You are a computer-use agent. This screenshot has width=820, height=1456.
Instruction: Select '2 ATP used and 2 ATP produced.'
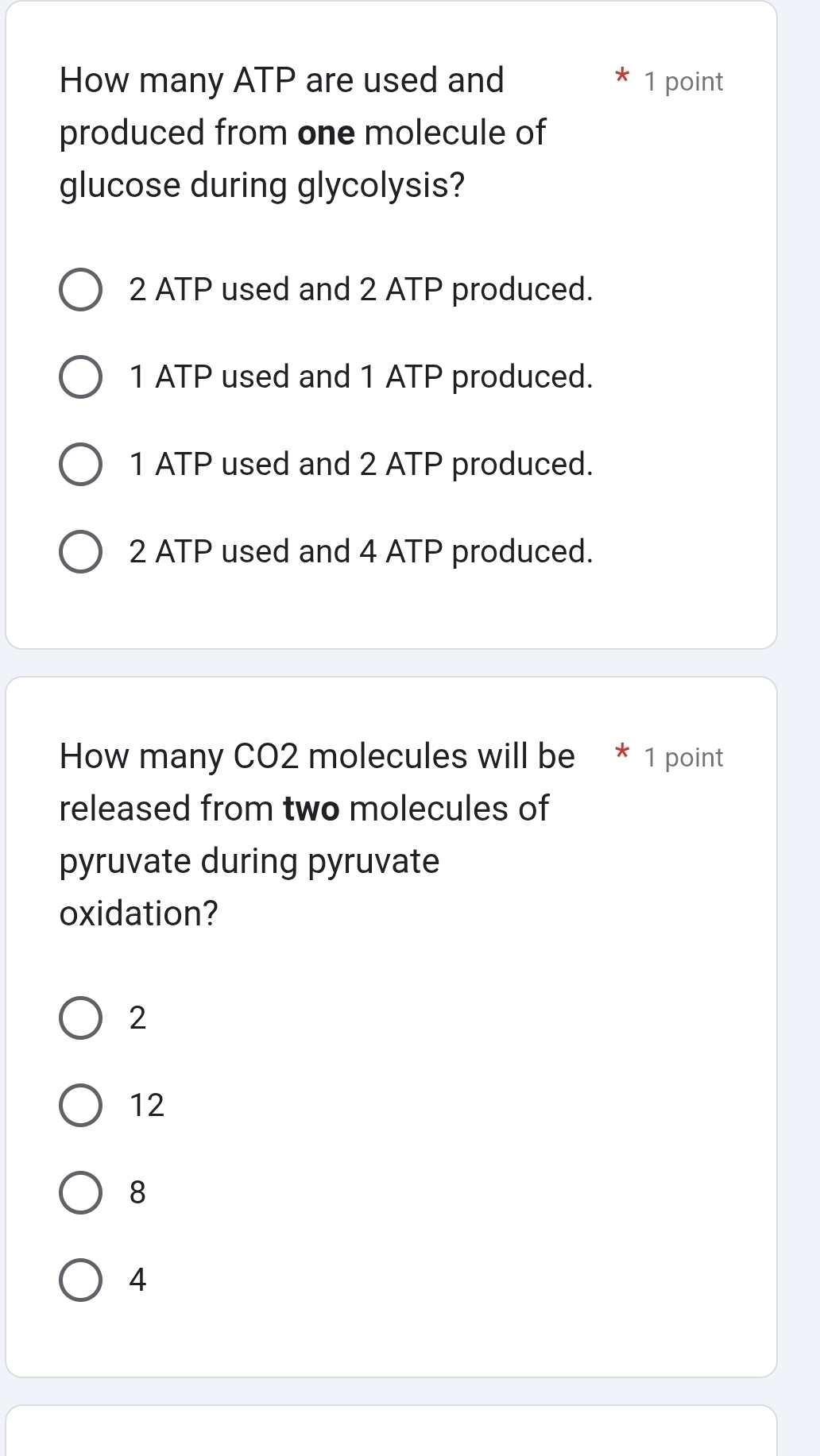coord(82,290)
